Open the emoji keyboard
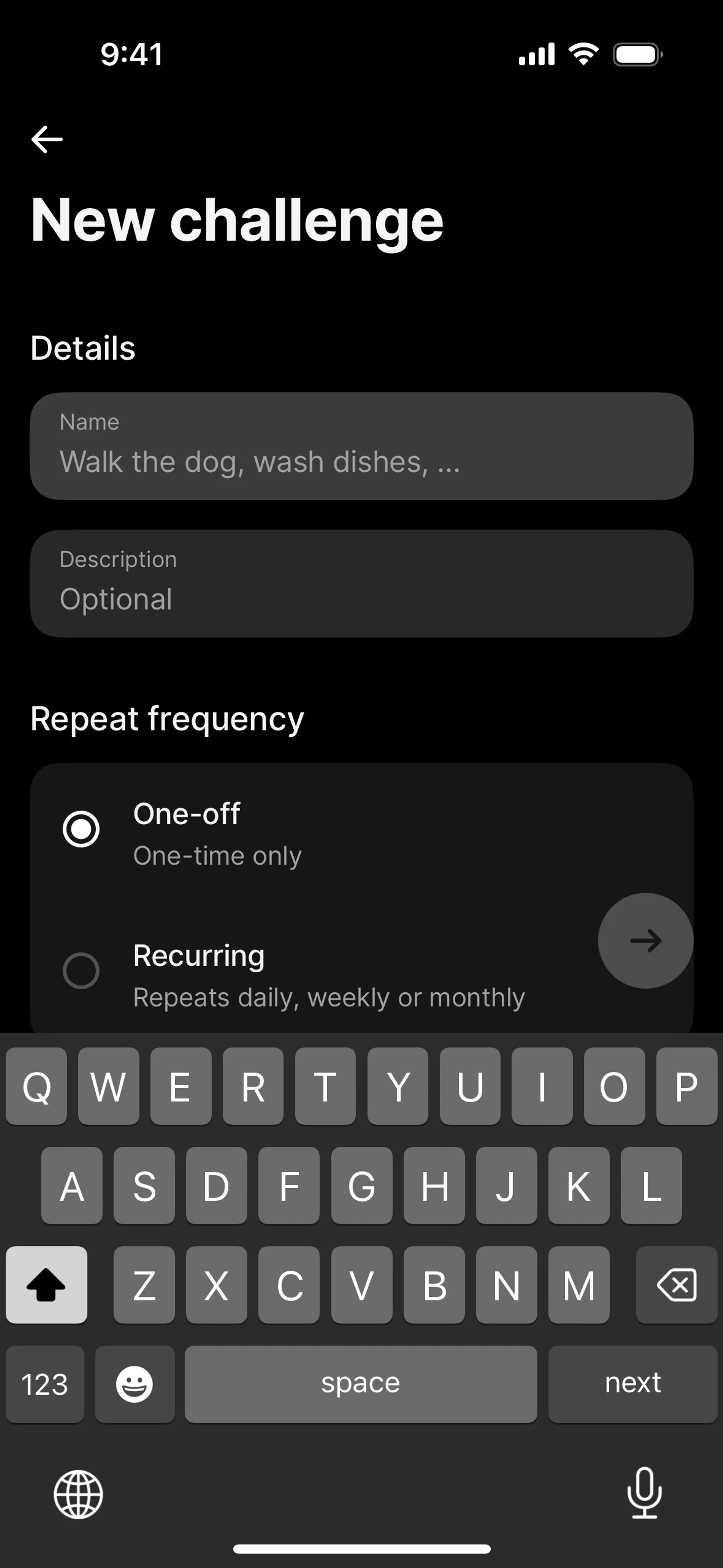Image resolution: width=723 pixels, height=1568 pixels. 134,1383
